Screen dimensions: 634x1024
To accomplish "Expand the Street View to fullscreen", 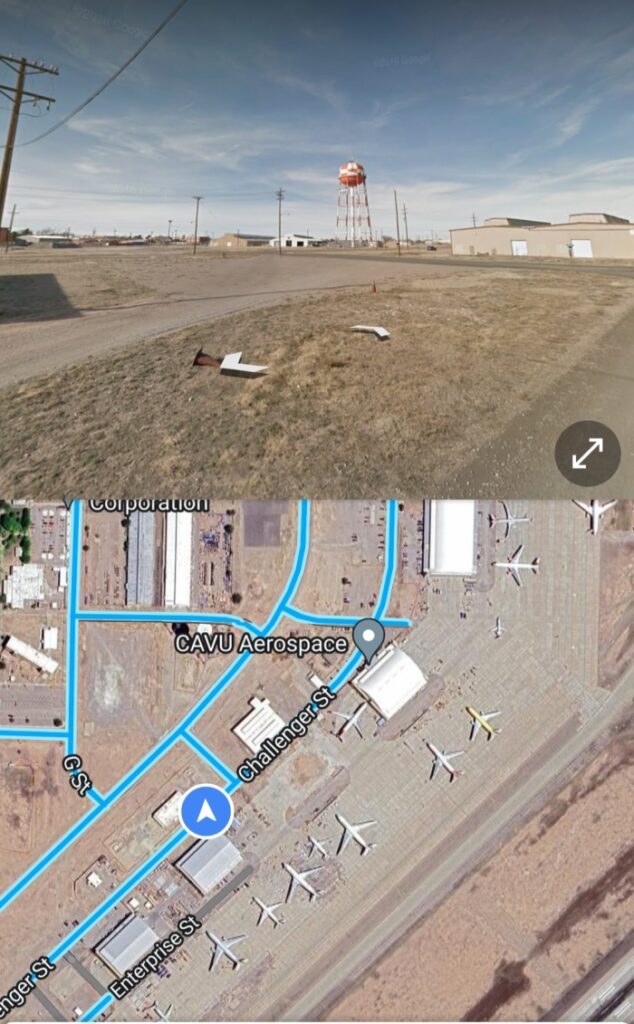I will pyautogui.click(x=587, y=453).
